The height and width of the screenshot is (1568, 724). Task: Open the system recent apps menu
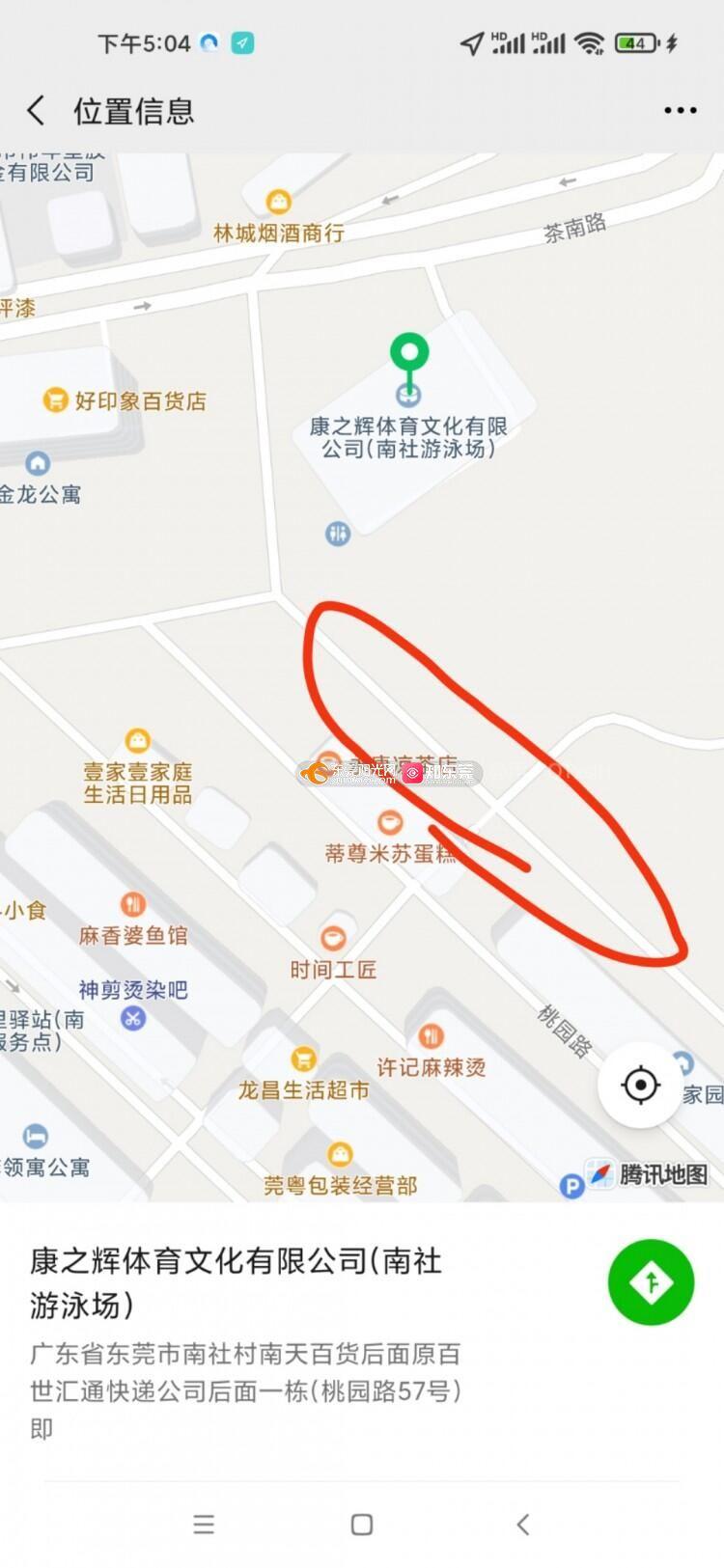click(x=204, y=1525)
